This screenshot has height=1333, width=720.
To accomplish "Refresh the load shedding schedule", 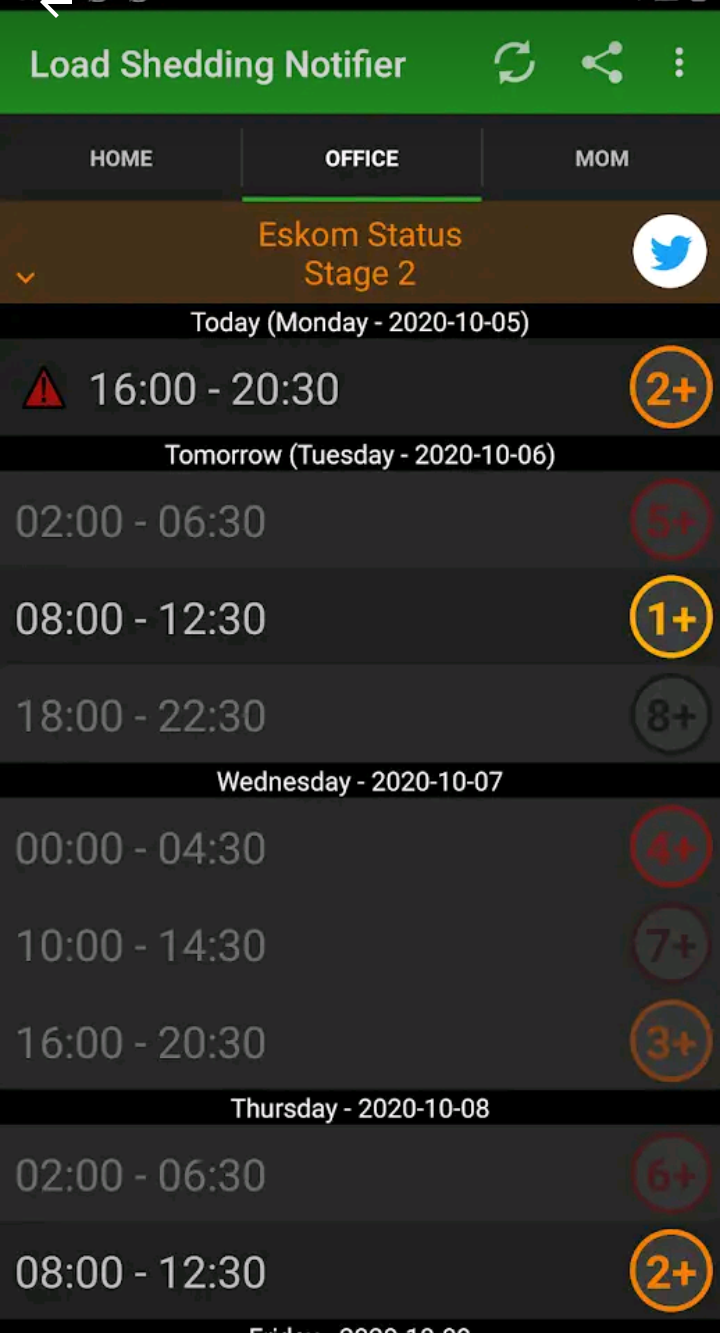I will pyautogui.click(x=514, y=64).
